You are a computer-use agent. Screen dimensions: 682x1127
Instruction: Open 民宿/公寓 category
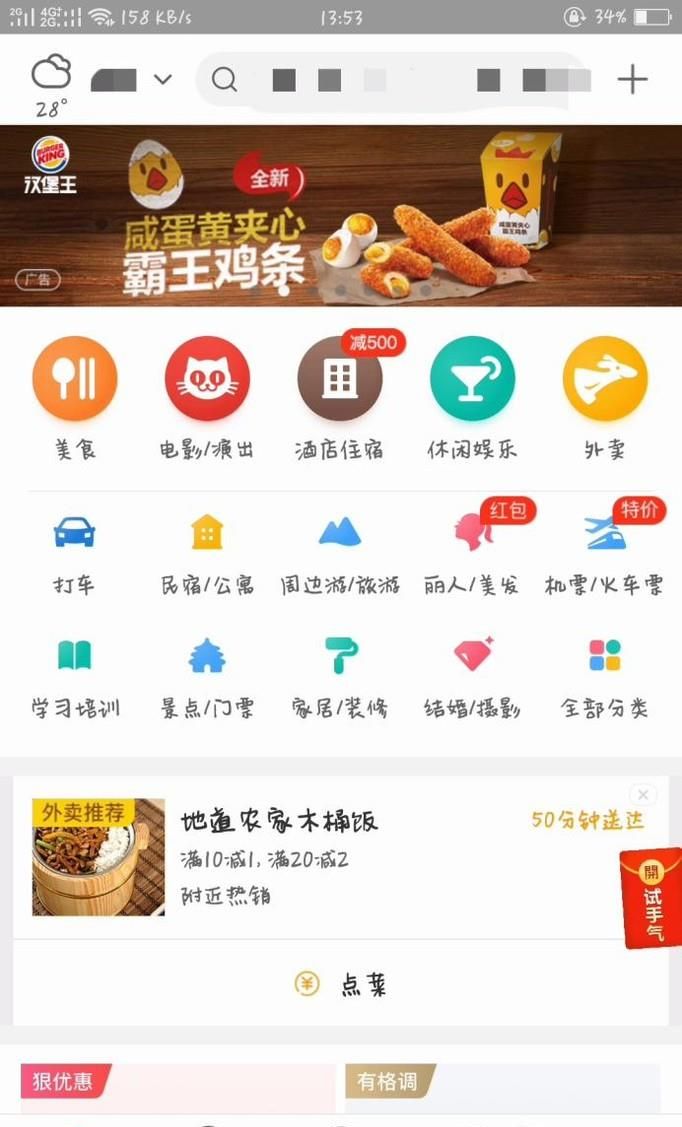tap(207, 554)
